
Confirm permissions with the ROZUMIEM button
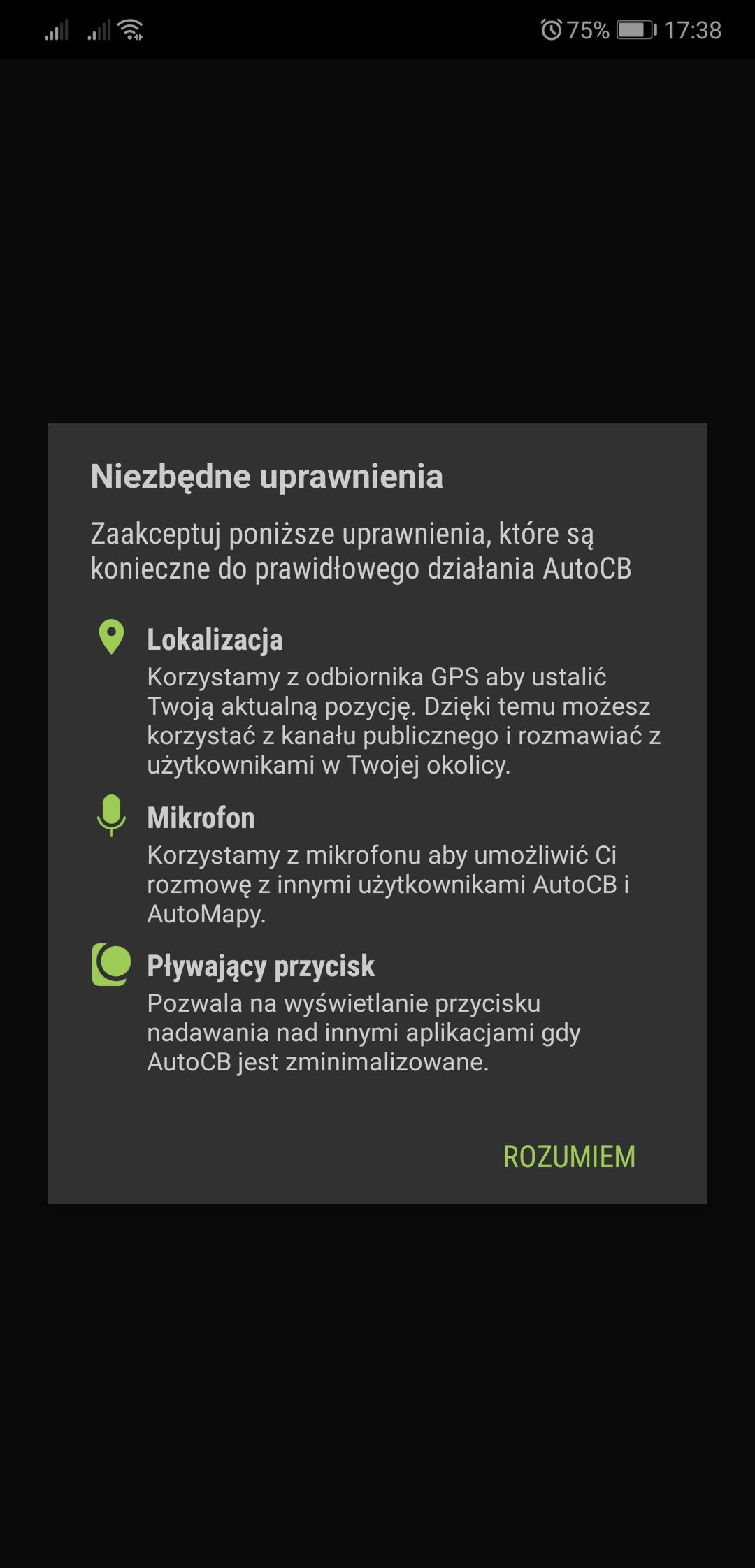click(569, 1156)
